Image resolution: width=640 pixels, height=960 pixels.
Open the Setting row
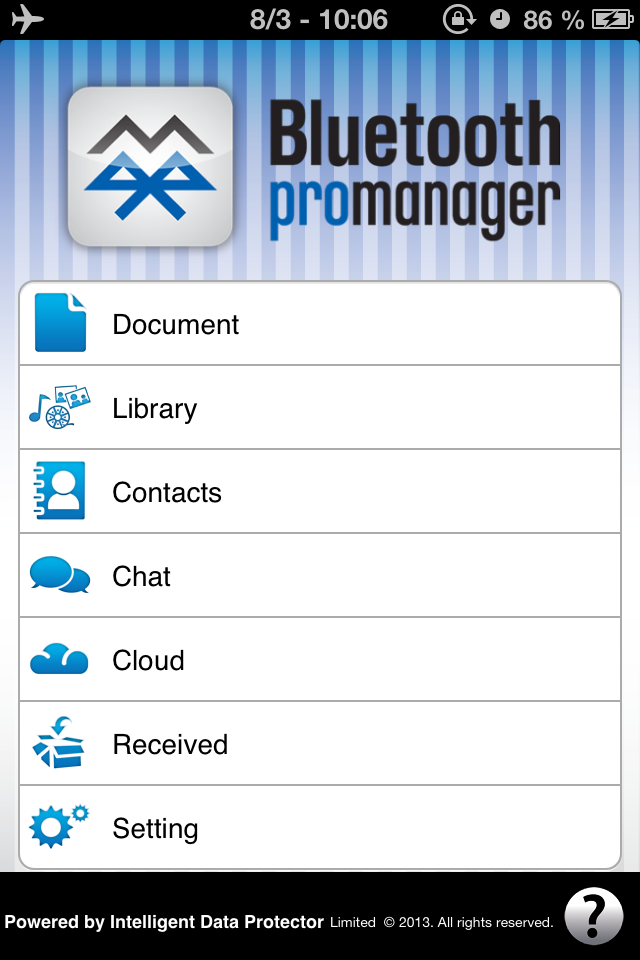[320, 828]
